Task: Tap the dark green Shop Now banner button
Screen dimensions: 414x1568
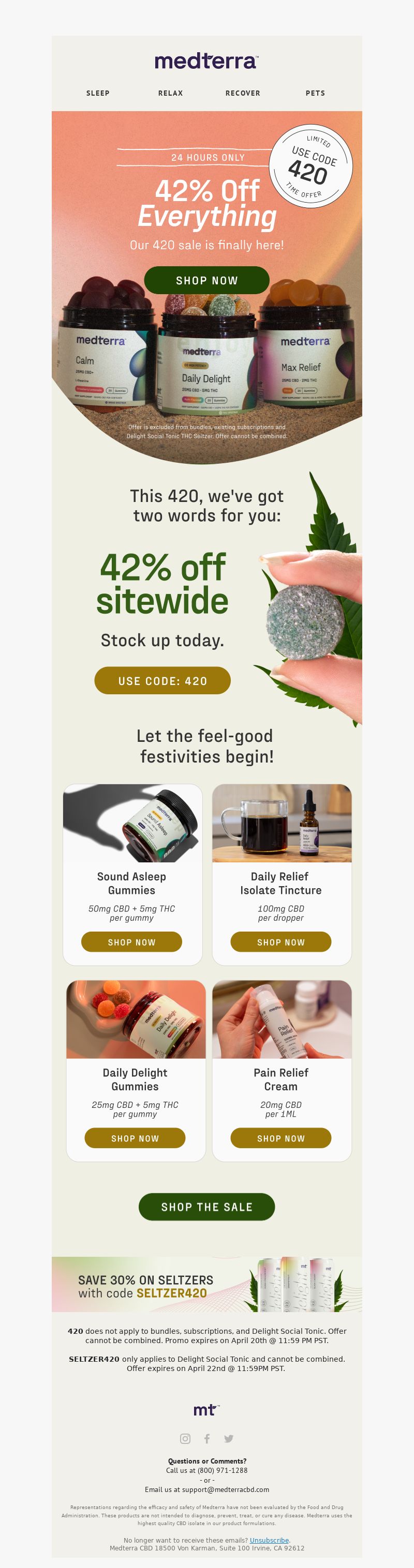Action: click(206, 280)
